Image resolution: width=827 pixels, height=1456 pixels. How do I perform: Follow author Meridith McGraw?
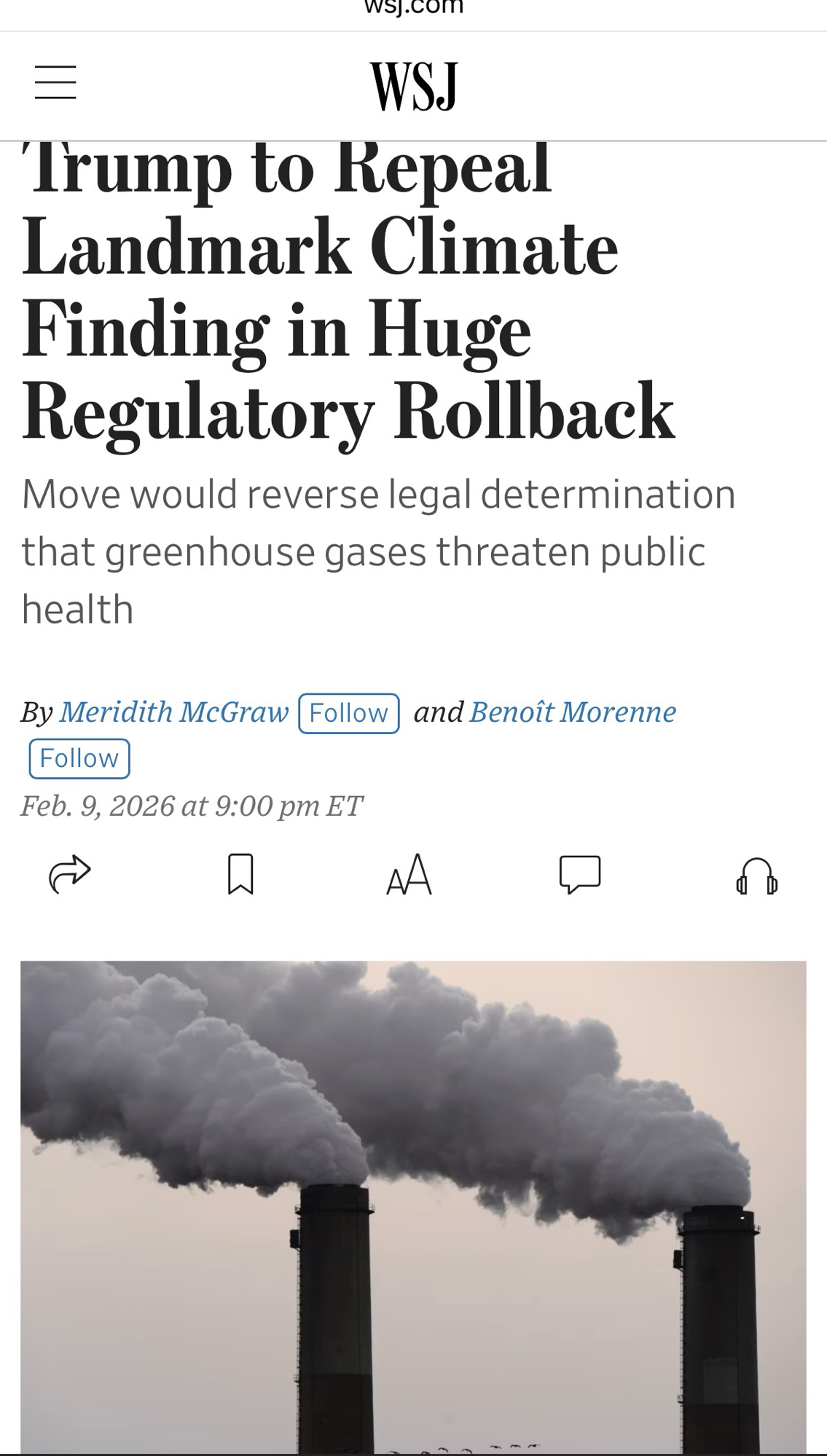[349, 713]
